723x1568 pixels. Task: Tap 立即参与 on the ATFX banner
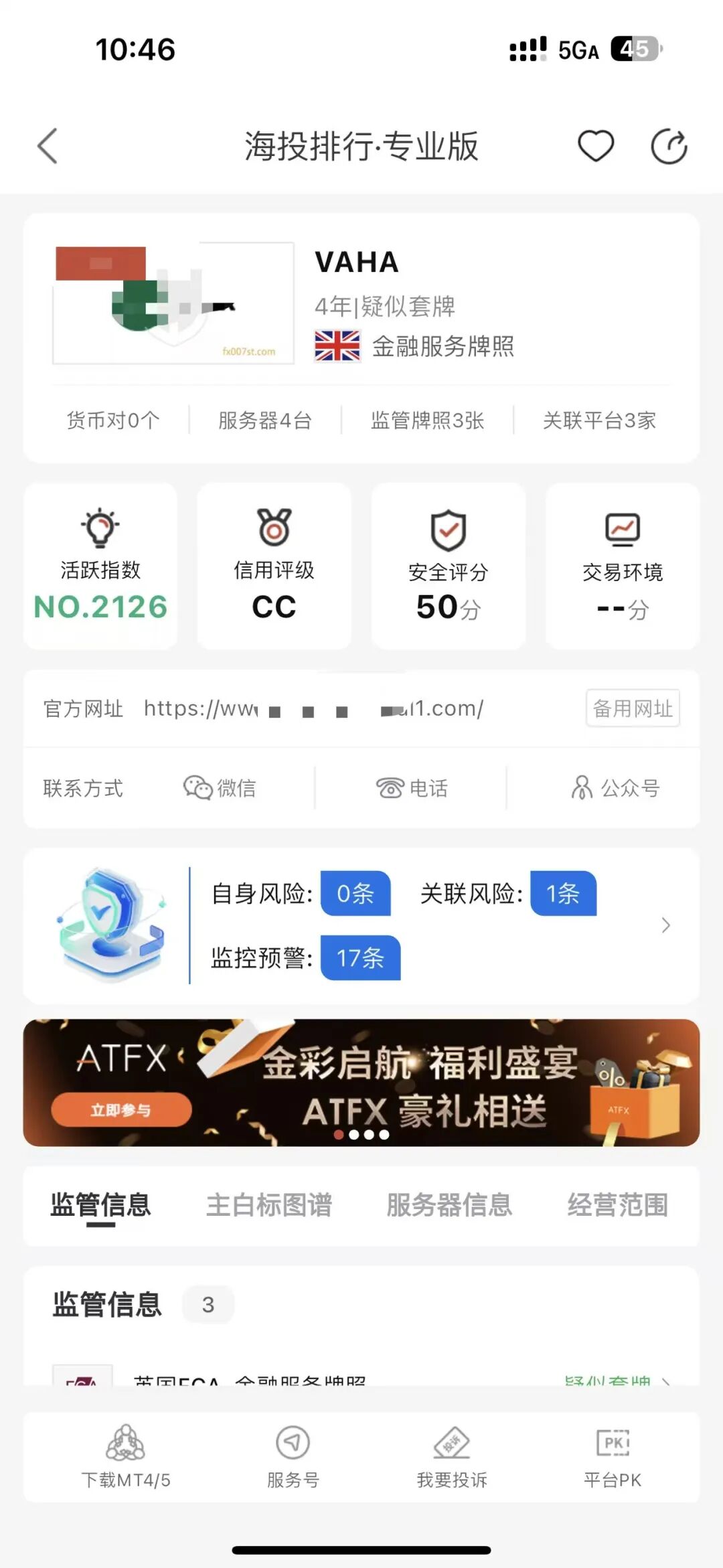tap(121, 1110)
